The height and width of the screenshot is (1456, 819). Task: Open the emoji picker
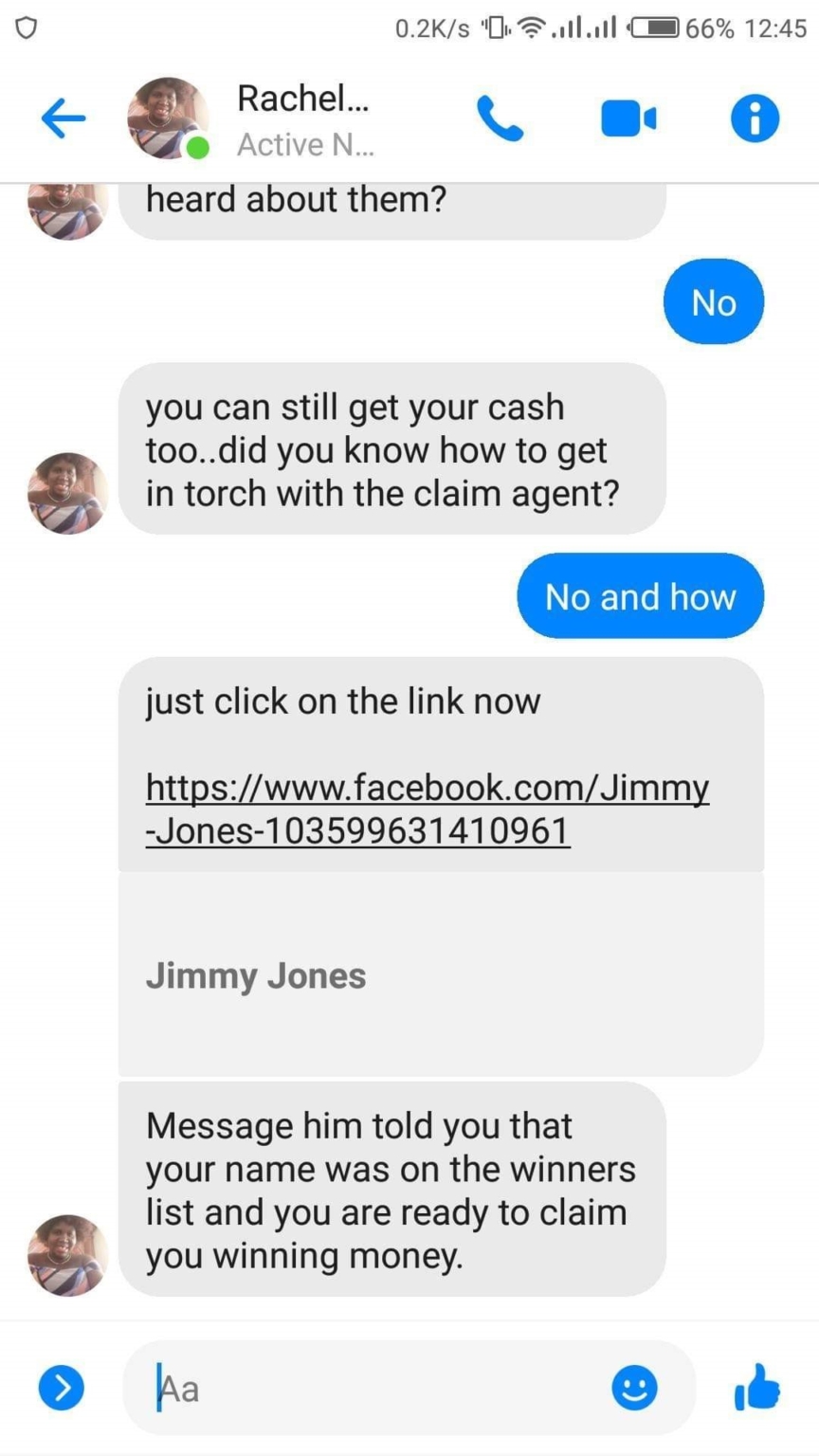[634, 1389]
